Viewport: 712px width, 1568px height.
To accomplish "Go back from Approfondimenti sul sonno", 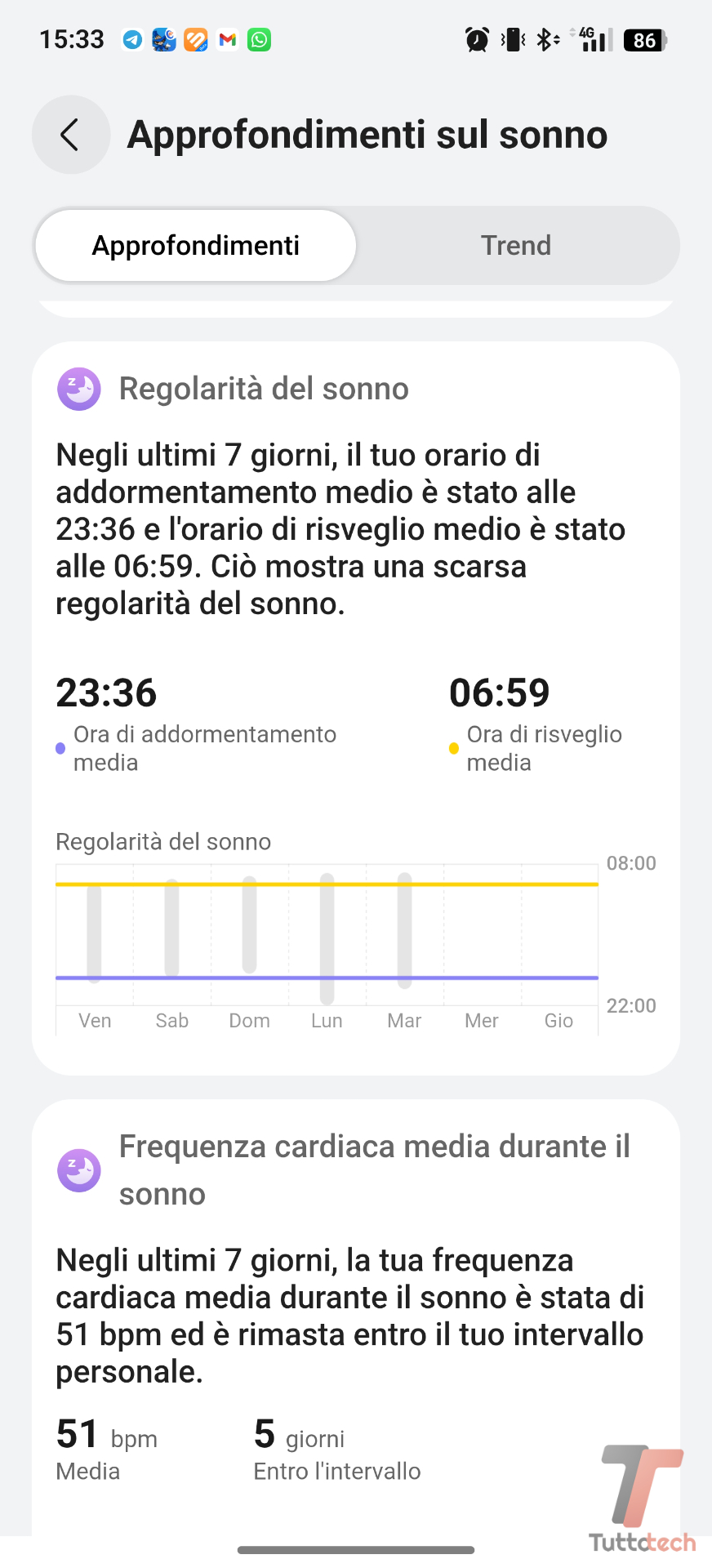I will tap(71, 135).
